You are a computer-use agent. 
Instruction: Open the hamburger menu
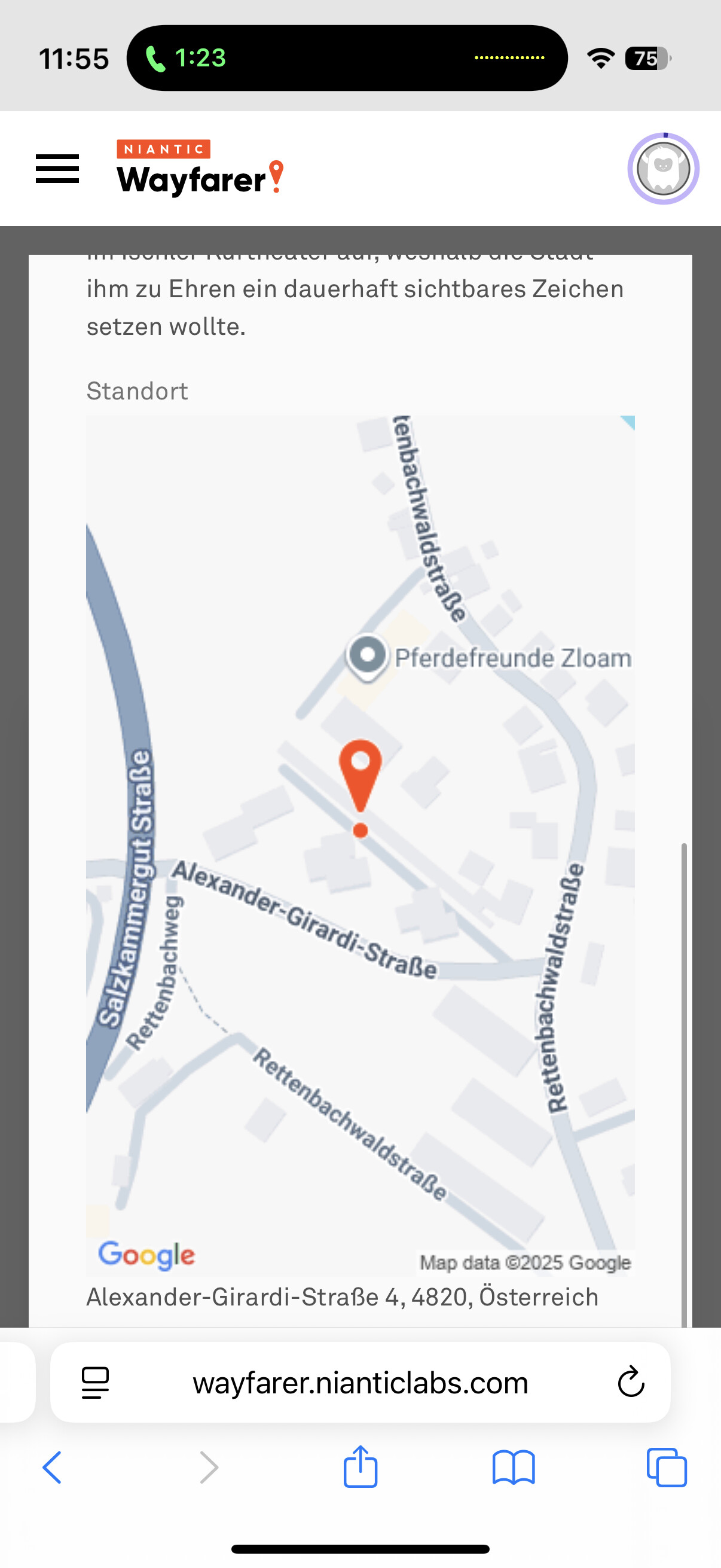57,169
